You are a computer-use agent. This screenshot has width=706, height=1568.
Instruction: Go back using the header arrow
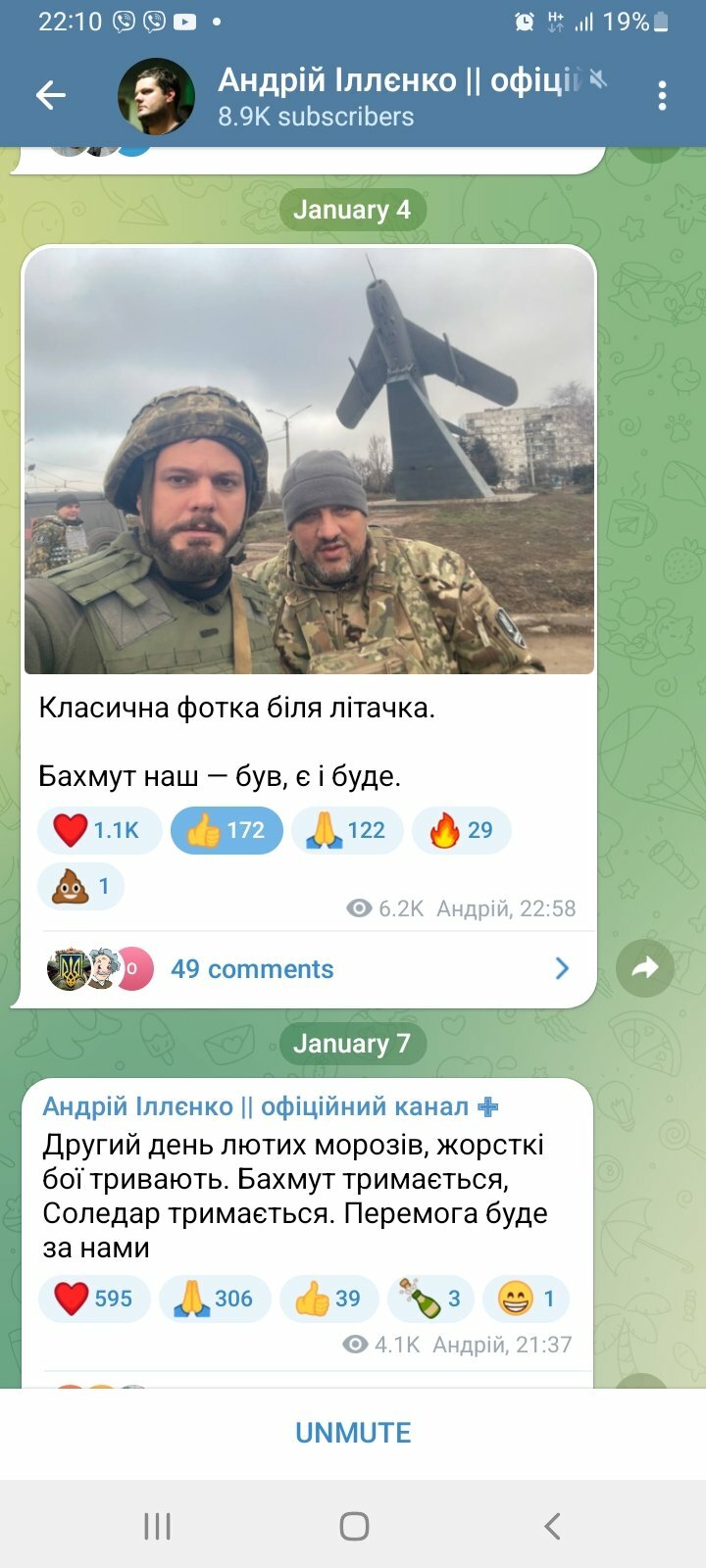(50, 95)
